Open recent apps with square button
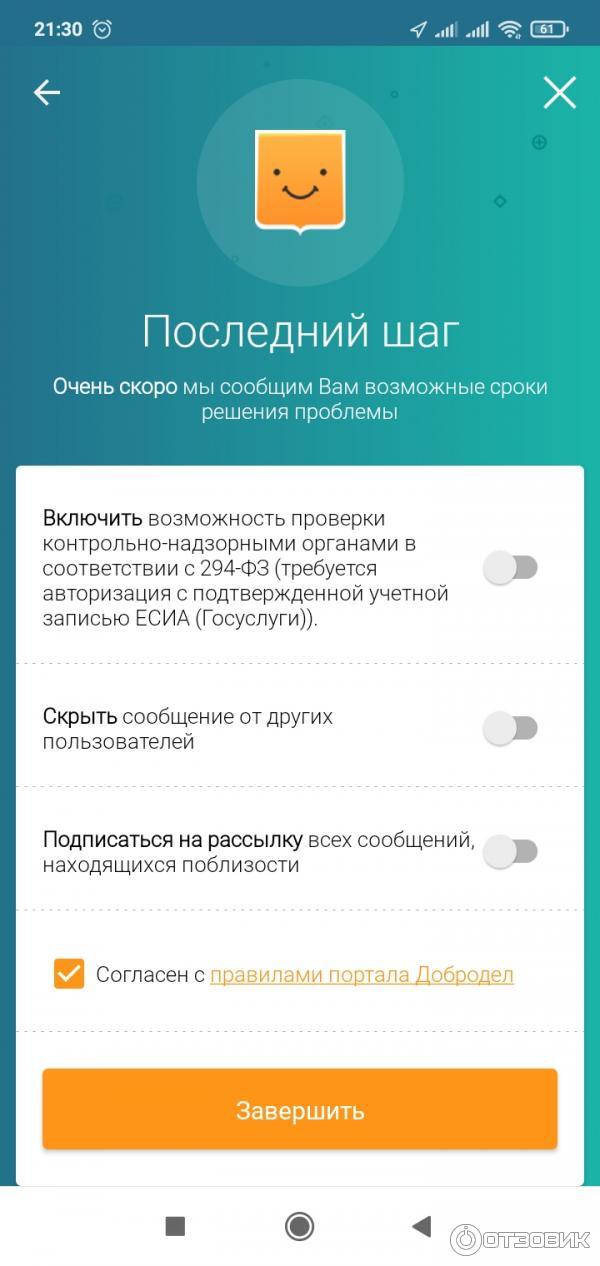Image resolution: width=600 pixels, height=1266 pixels. 175,1225
